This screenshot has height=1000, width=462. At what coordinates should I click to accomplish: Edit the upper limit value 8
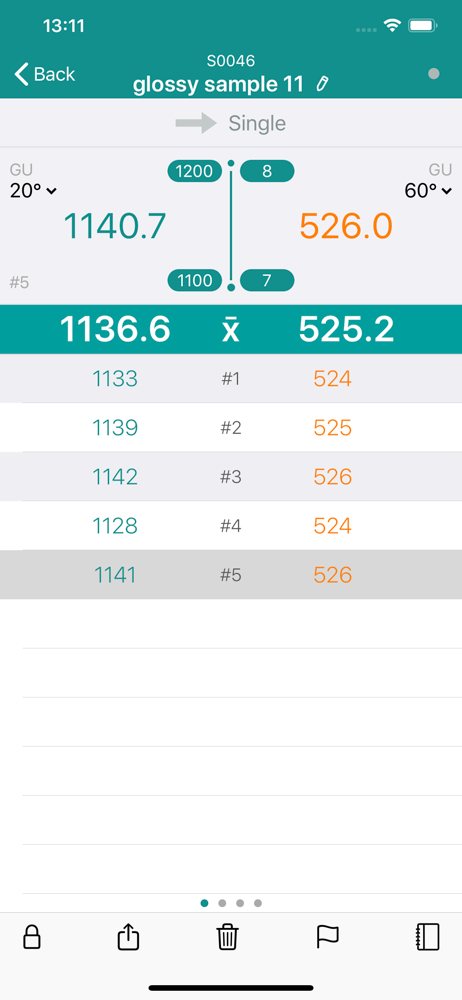point(267,171)
